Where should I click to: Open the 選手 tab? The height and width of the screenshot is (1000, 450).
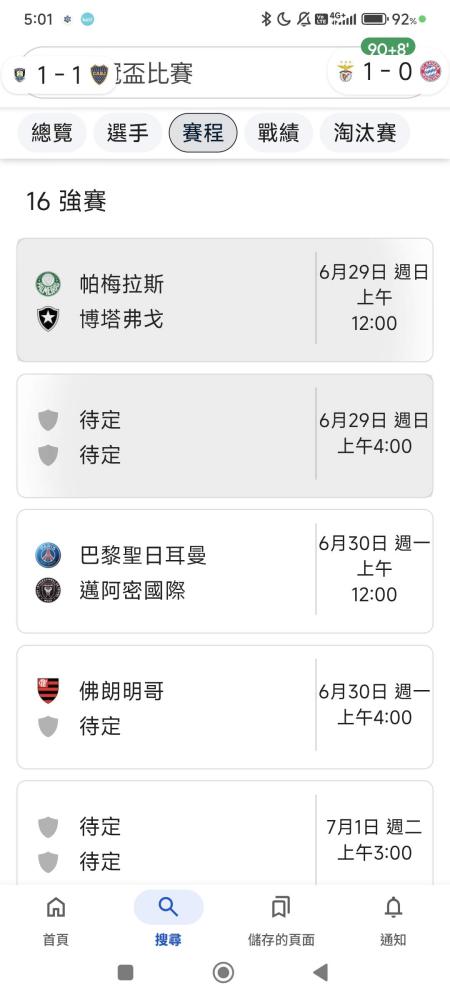pos(127,133)
